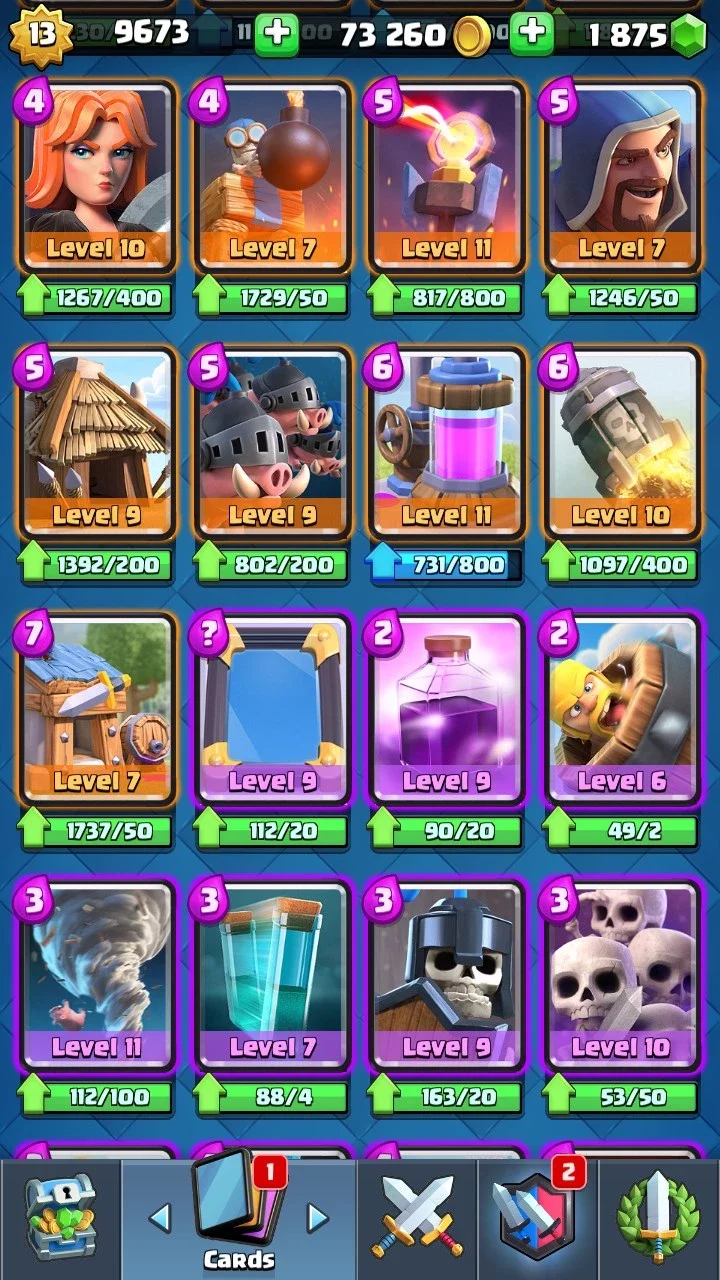The height and width of the screenshot is (1280, 720).
Task: Select the Bomb Tower card at Level 7
Action: click(x=274, y=178)
